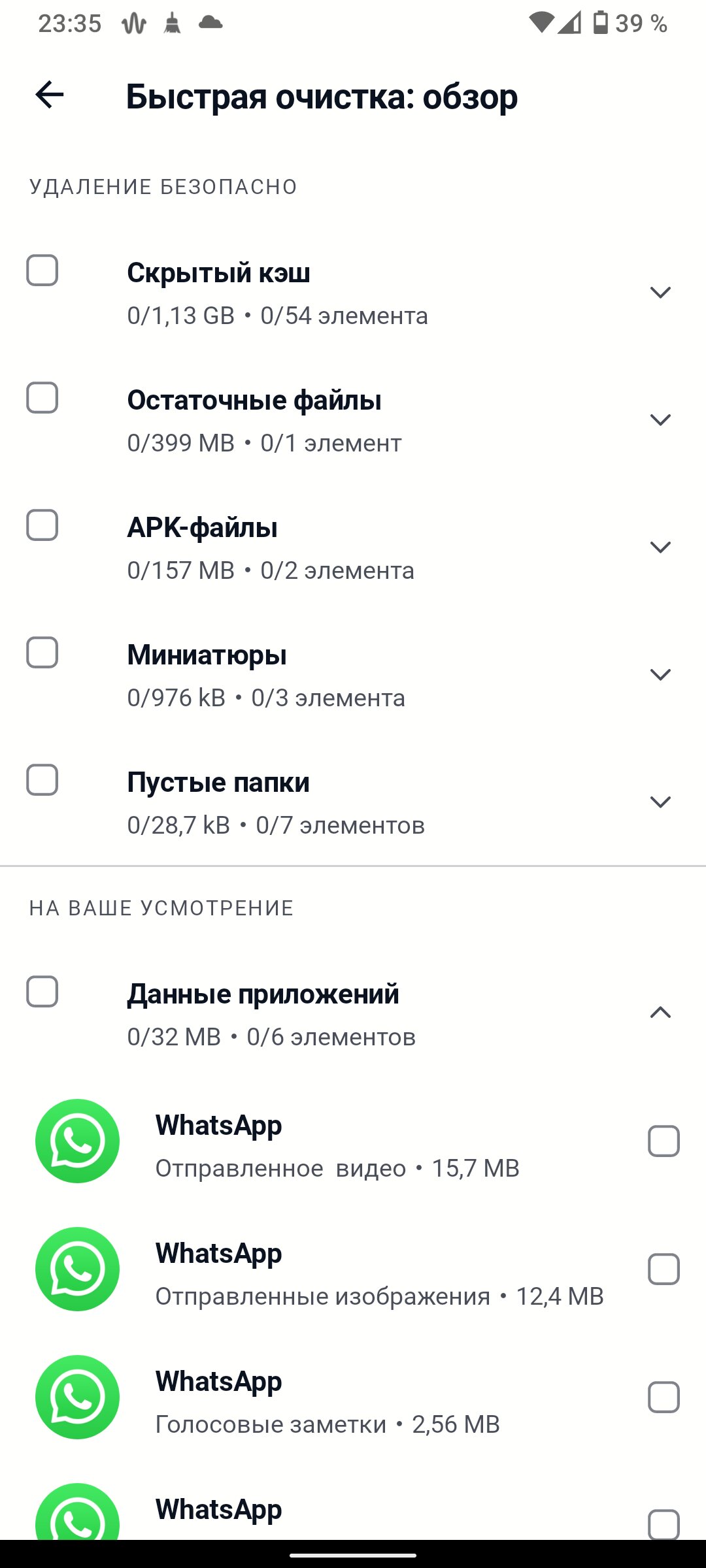Screen dimensions: 706x1568
Task: Tick the APK-файлы checkbox
Action: point(42,525)
